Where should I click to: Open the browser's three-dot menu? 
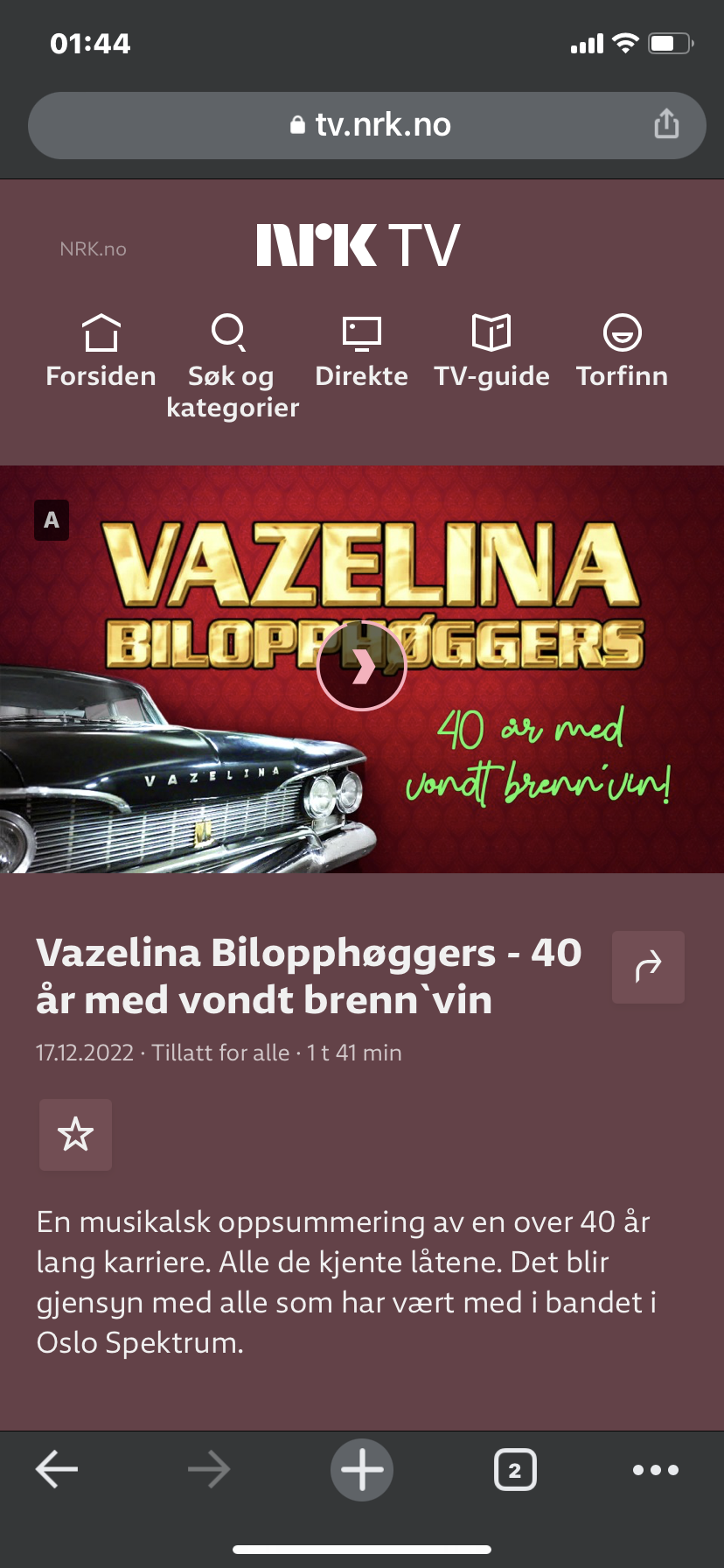click(x=656, y=1470)
